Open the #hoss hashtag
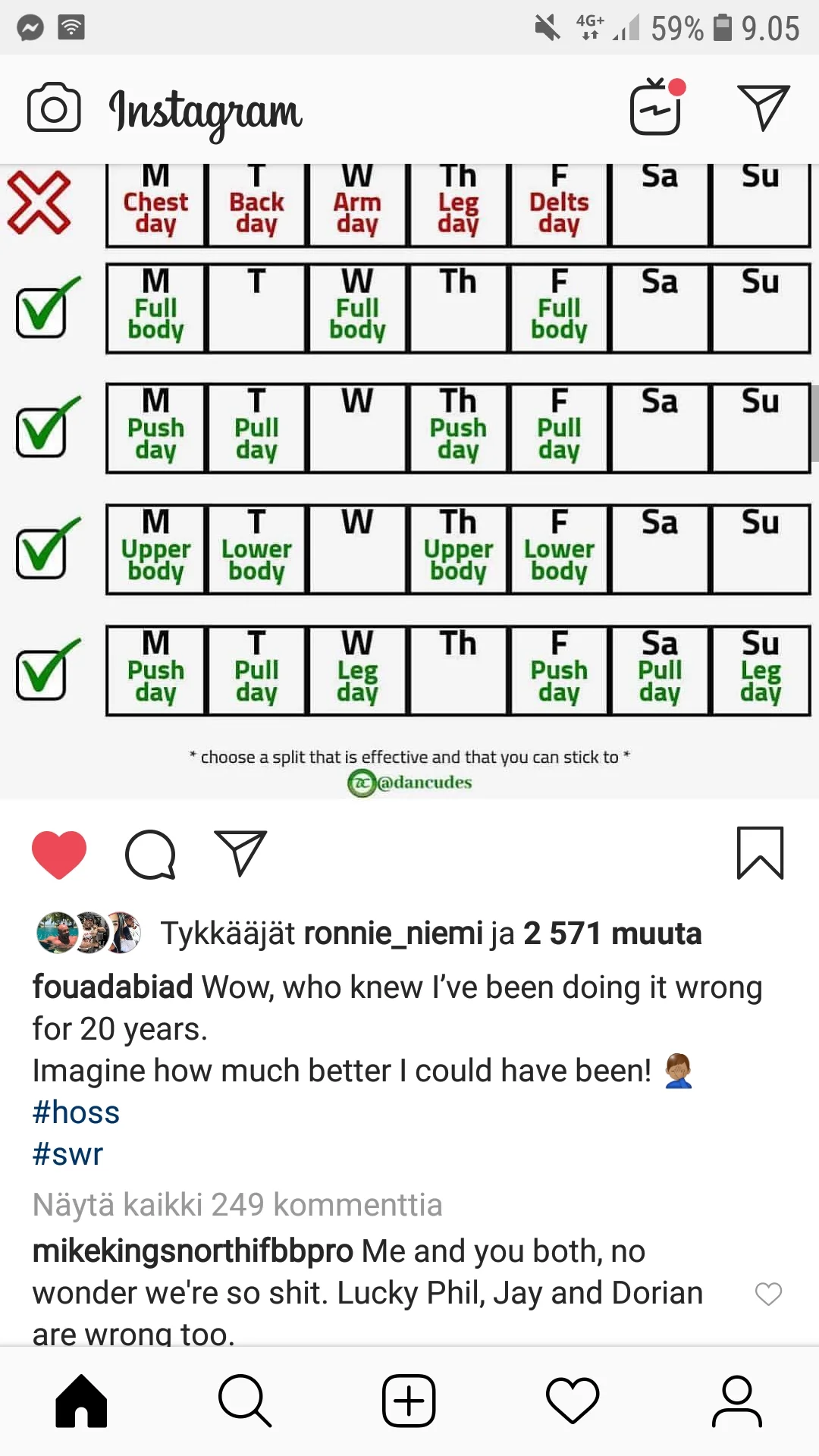This screenshot has height=1456, width=819. (76, 1112)
